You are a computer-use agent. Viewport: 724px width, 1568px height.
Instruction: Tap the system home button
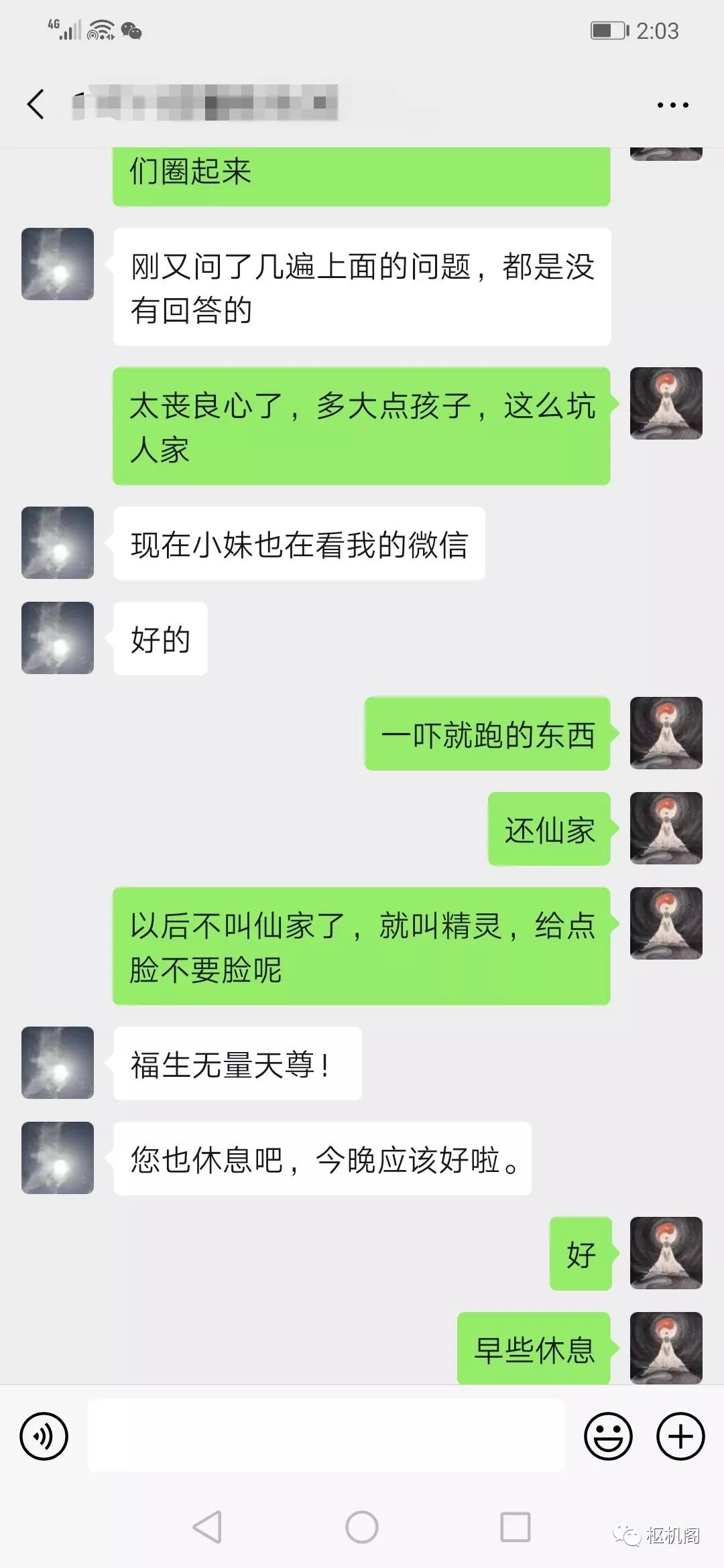[x=362, y=1528]
